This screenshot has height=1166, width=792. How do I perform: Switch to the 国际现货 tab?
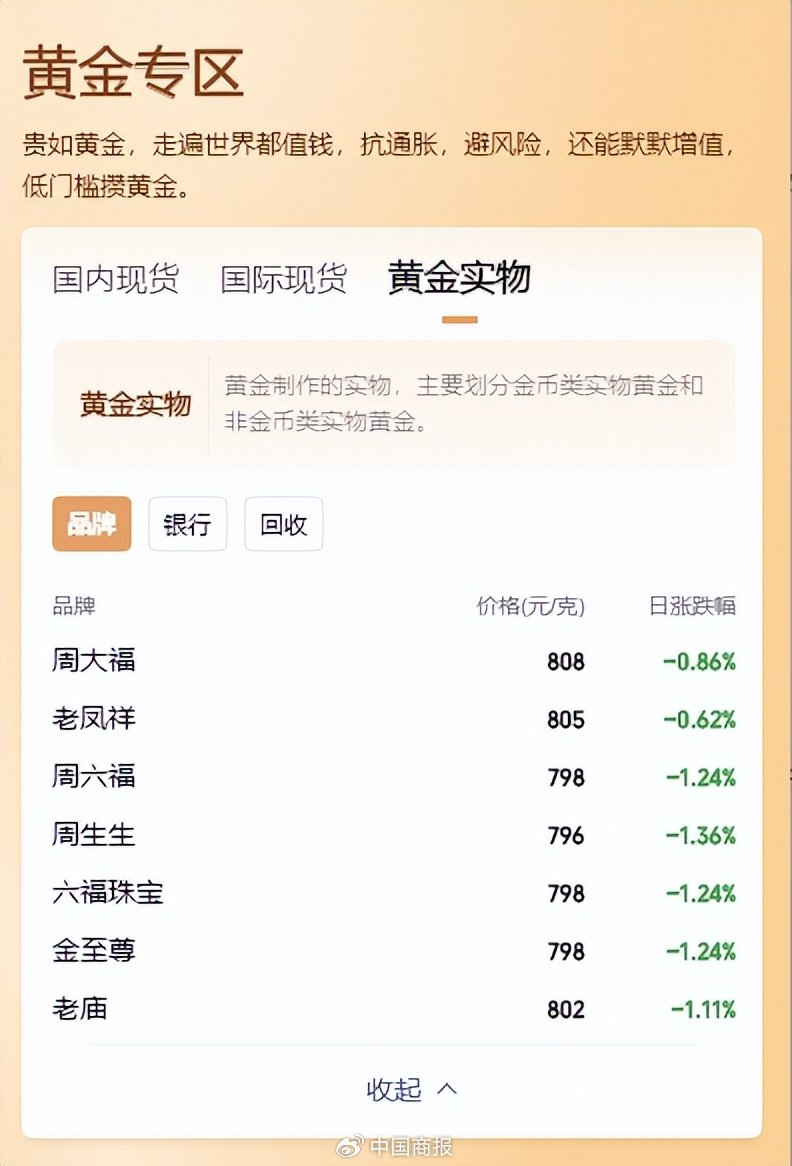click(x=284, y=279)
